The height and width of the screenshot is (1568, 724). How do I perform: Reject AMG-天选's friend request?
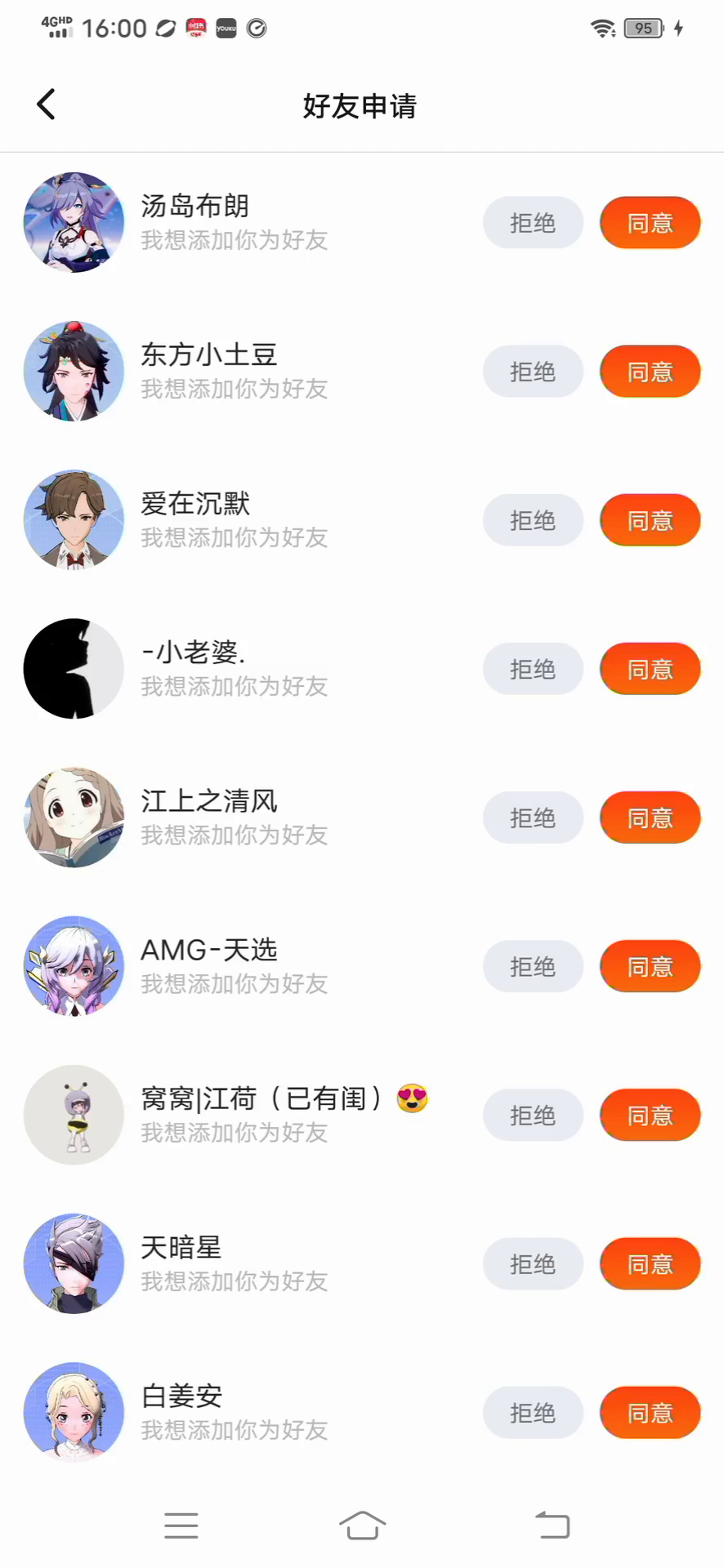[533, 966]
